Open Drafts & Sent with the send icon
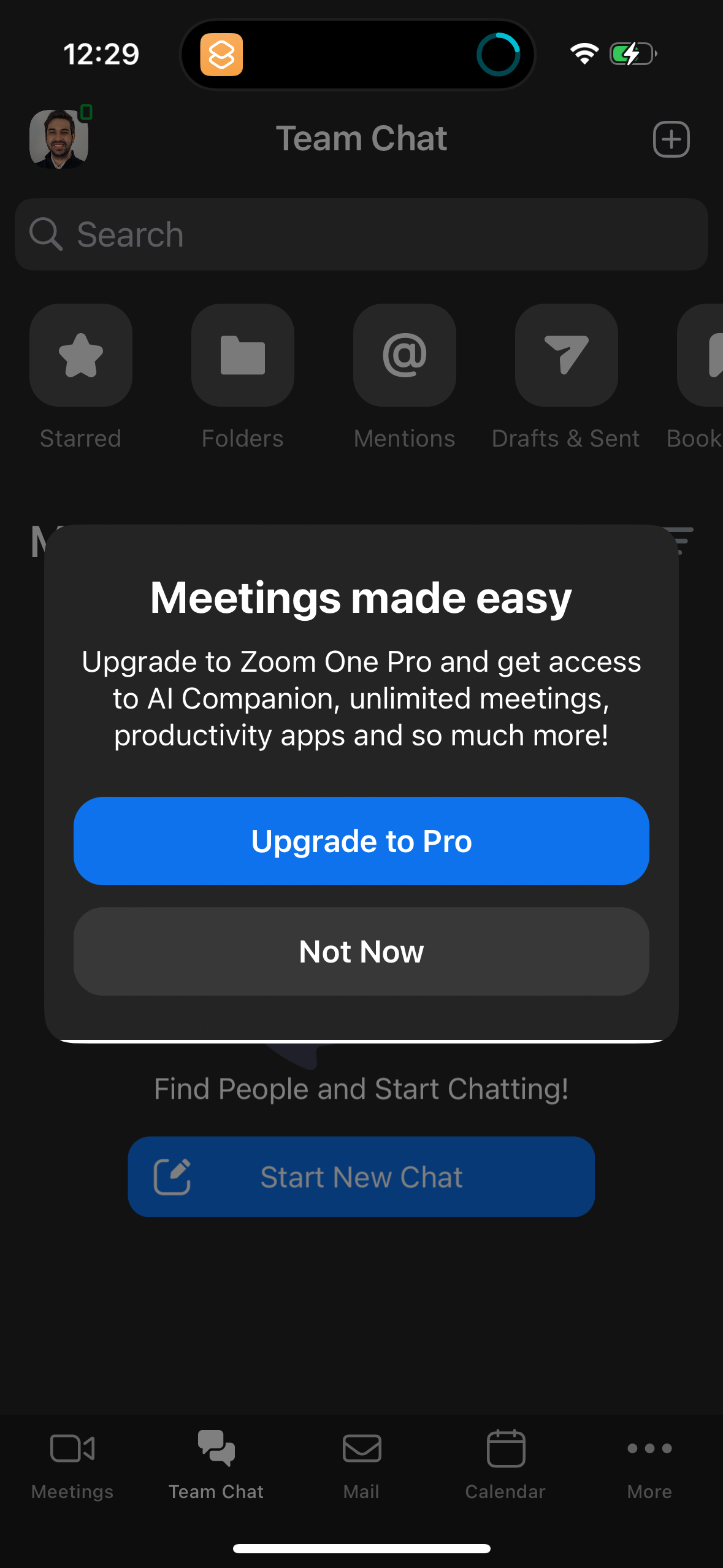 [x=565, y=356]
